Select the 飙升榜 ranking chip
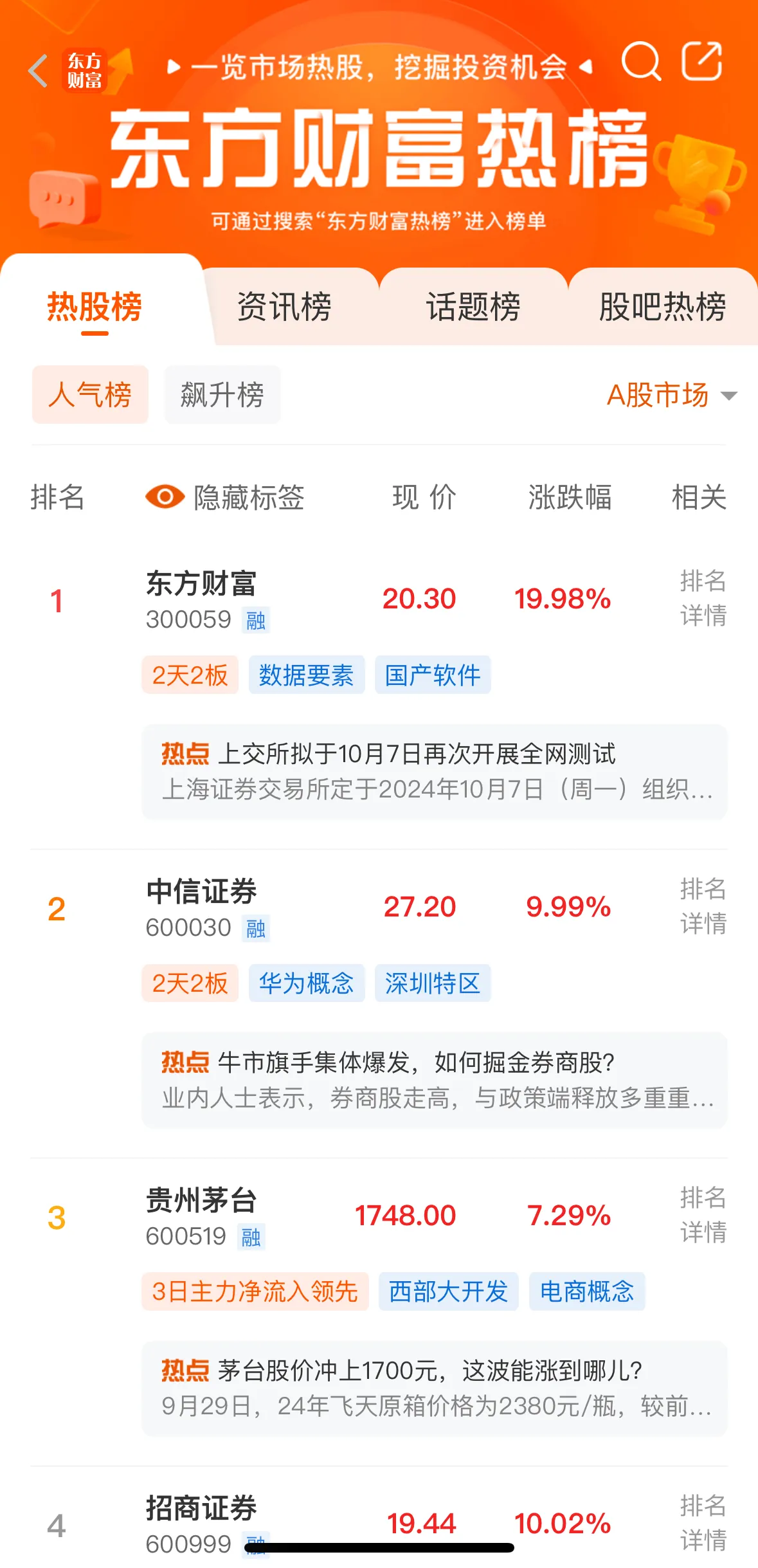Image resolution: width=758 pixels, height=1568 pixels. [x=222, y=395]
